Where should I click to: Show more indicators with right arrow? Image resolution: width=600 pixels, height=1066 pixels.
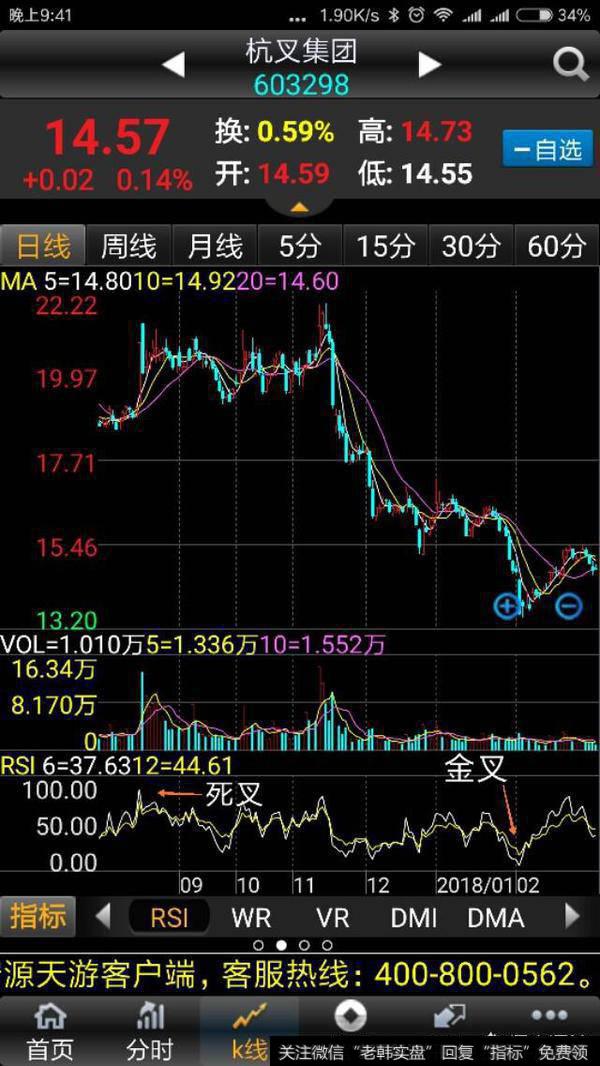pos(572,915)
